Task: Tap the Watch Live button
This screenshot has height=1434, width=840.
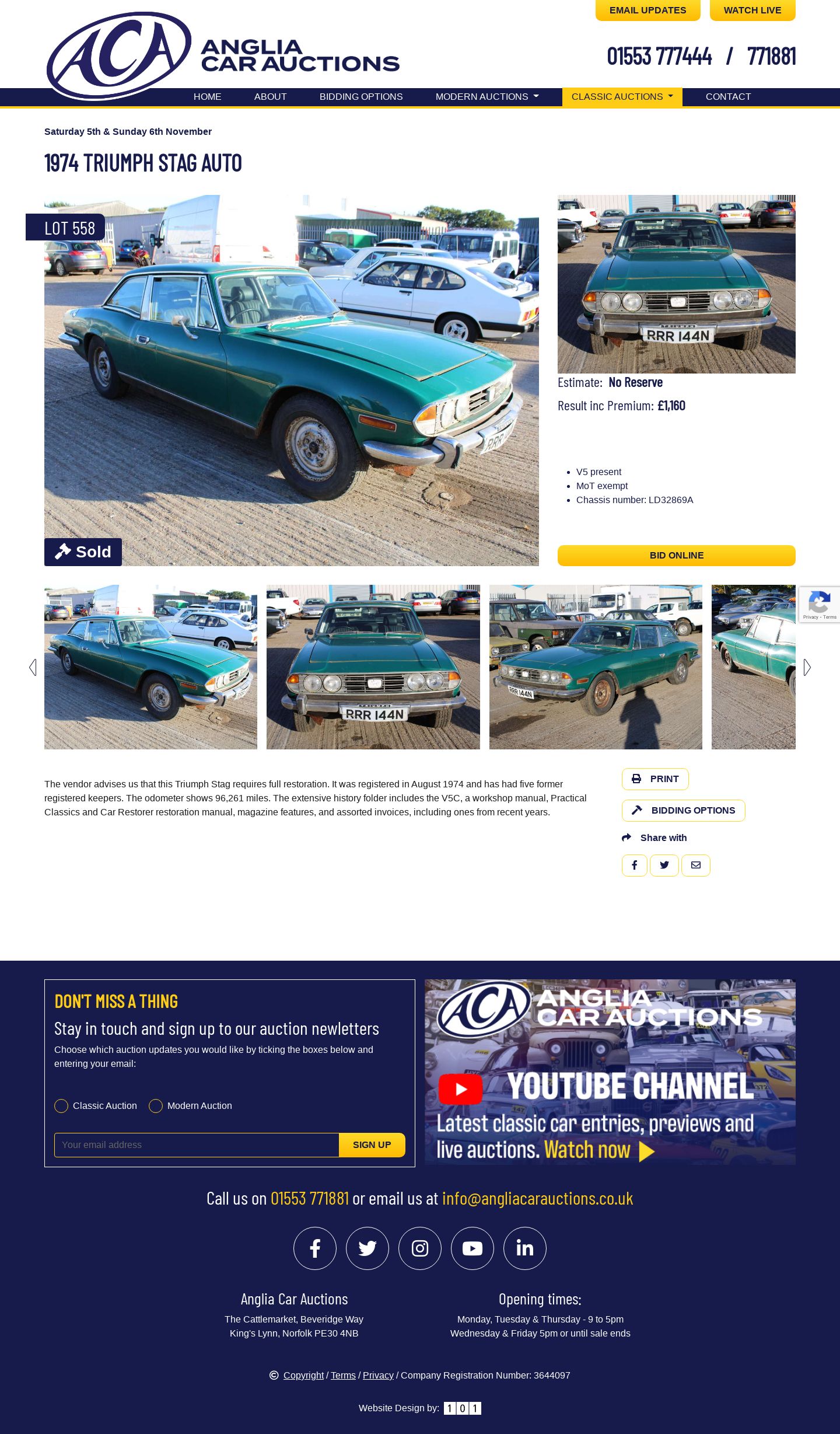Action: coord(752,10)
